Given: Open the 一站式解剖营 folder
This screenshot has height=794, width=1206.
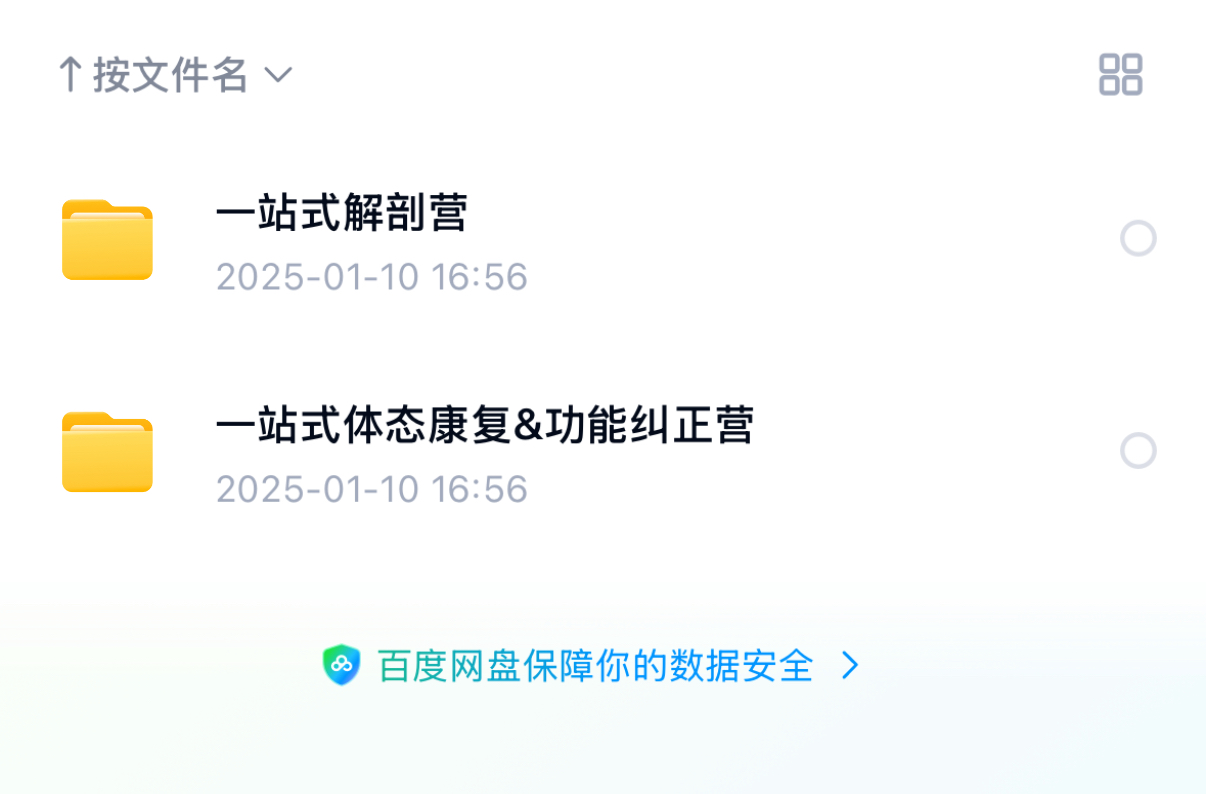Looking at the screenshot, I should click(x=342, y=214).
